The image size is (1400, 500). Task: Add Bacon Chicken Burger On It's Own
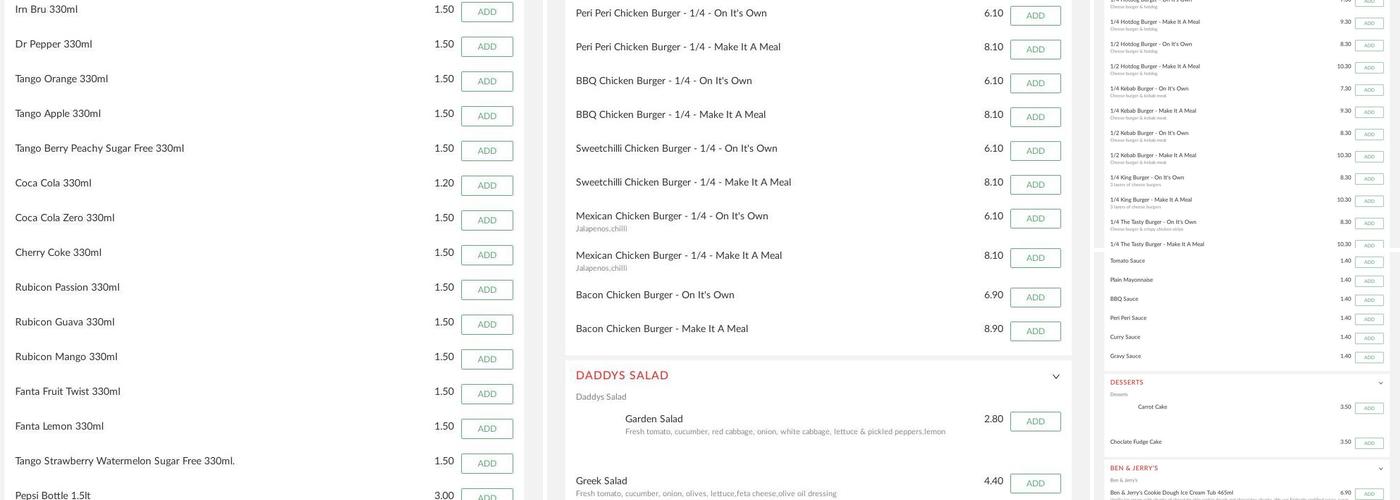(1035, 298)
